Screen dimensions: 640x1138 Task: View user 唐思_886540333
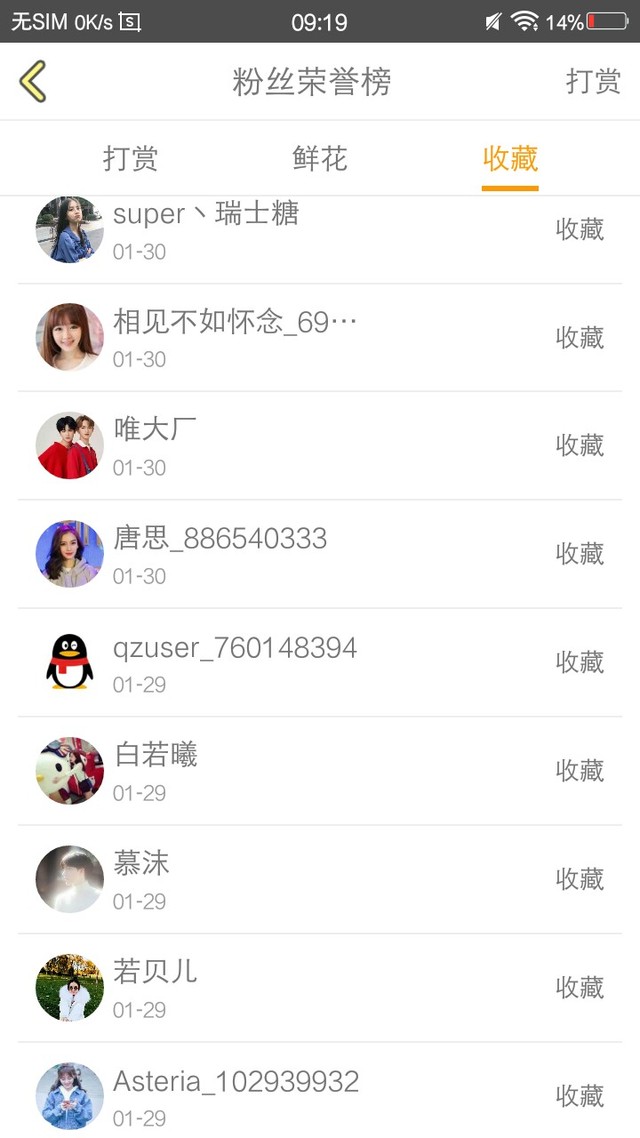click(320, 554)
